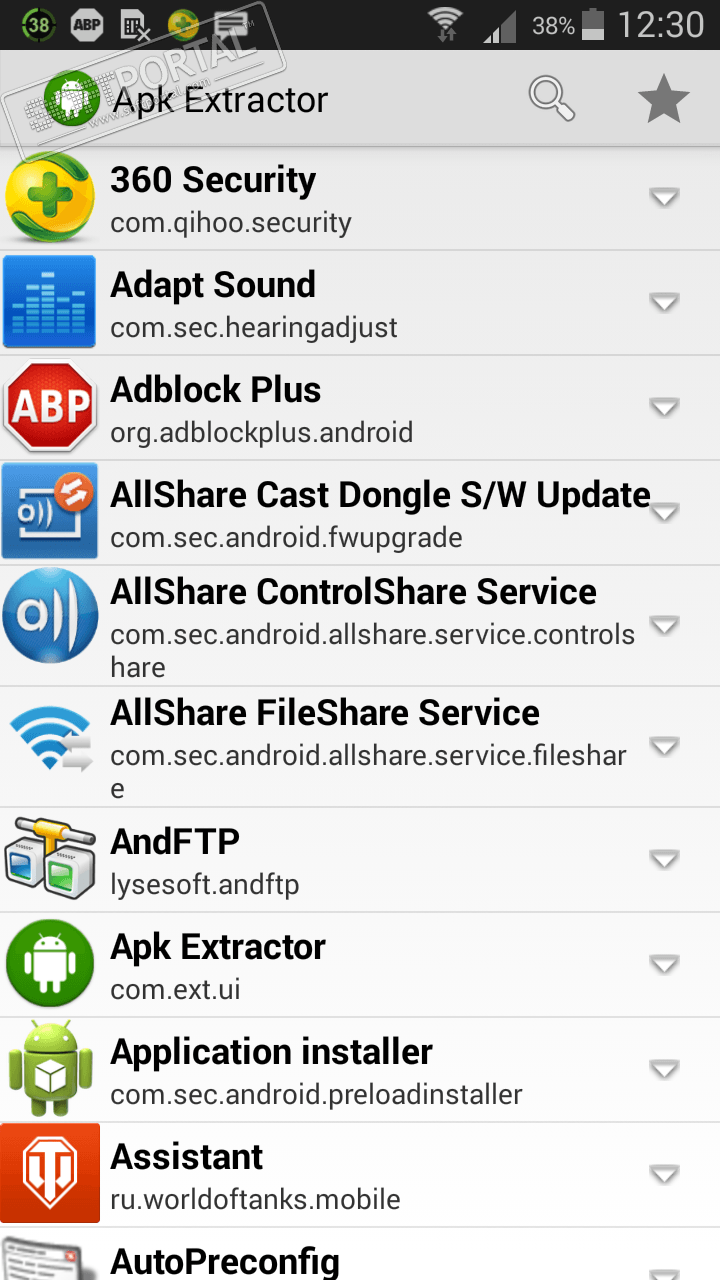720x1280 pixels.
Task: Open the dropdown arrow beside Adapt Sound
Action: 664,302
